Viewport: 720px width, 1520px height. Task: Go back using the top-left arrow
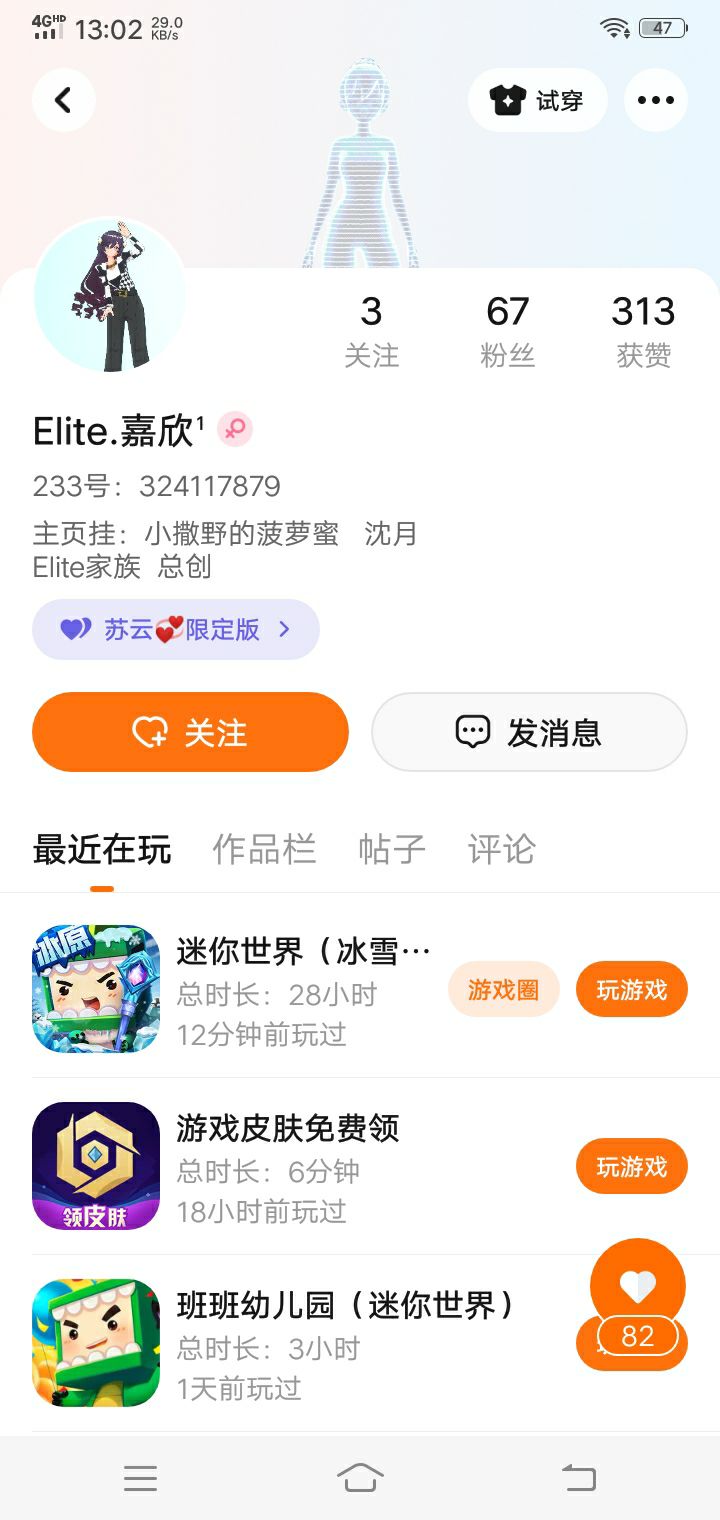click(63, 100)
